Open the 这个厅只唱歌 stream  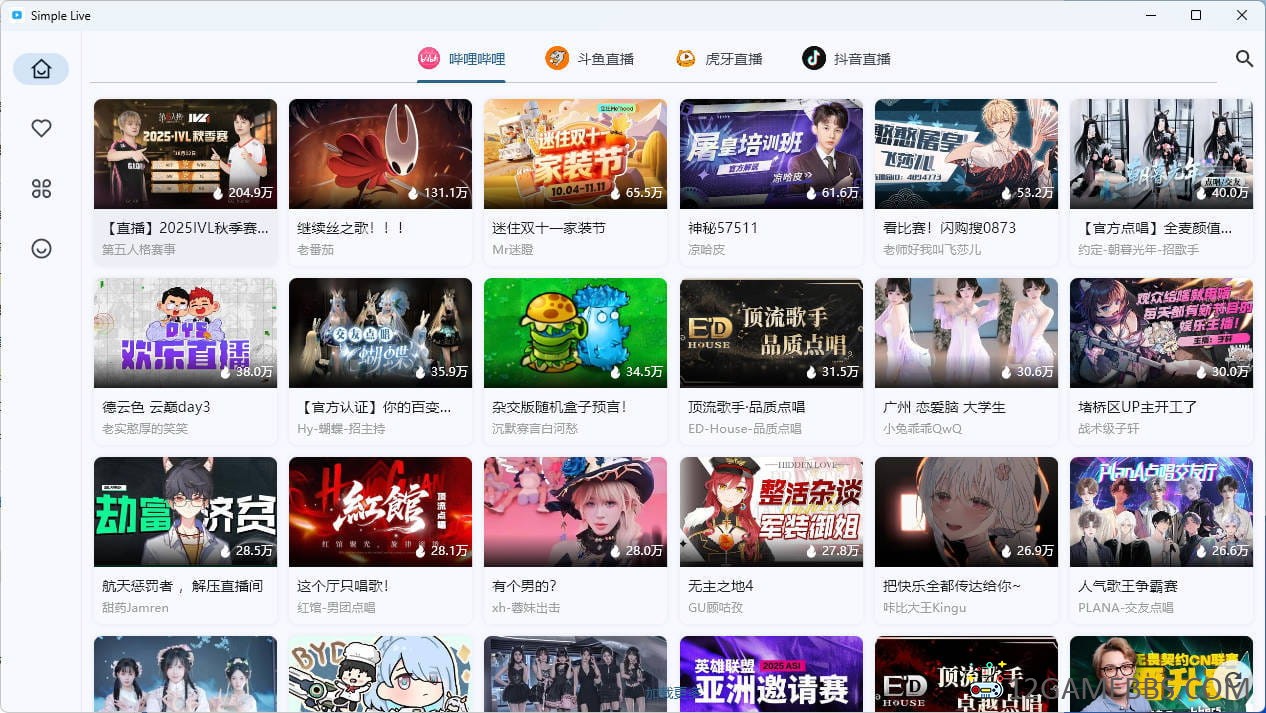(x=380, y=512)
